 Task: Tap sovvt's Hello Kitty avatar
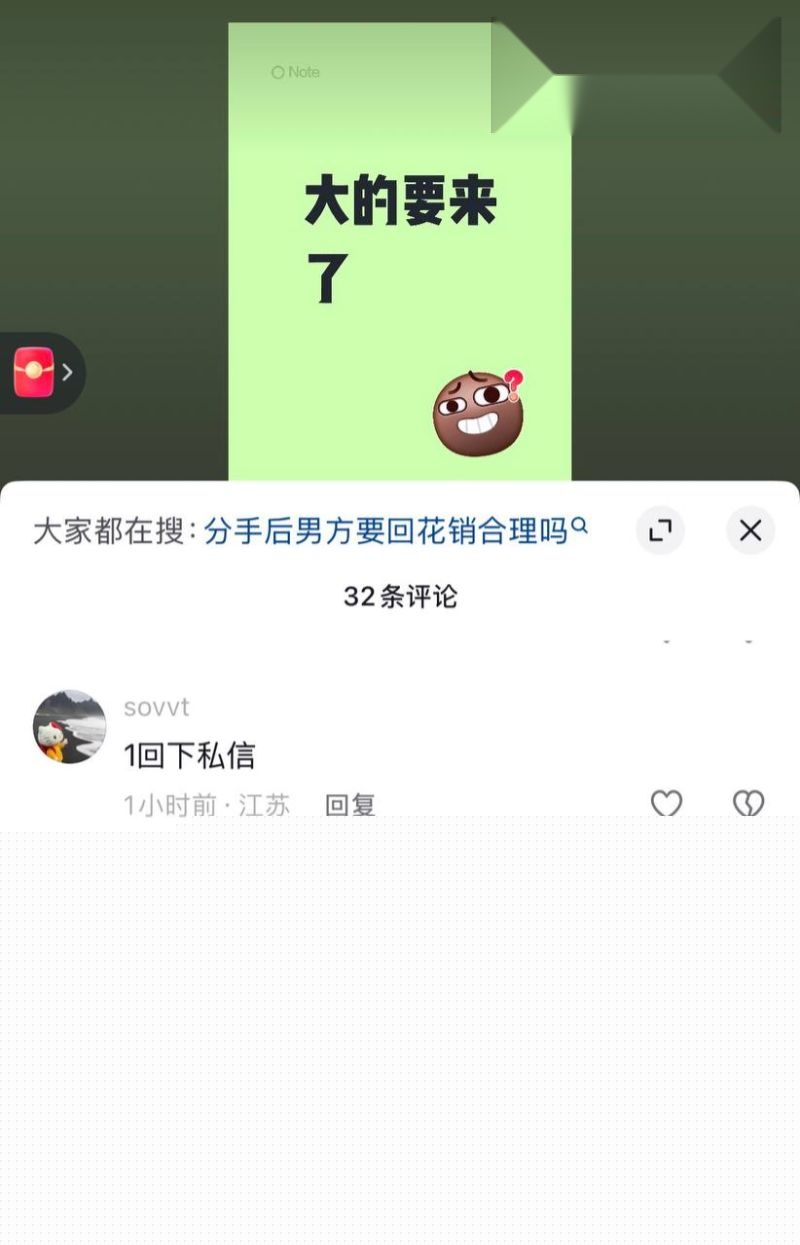point(68,727)
